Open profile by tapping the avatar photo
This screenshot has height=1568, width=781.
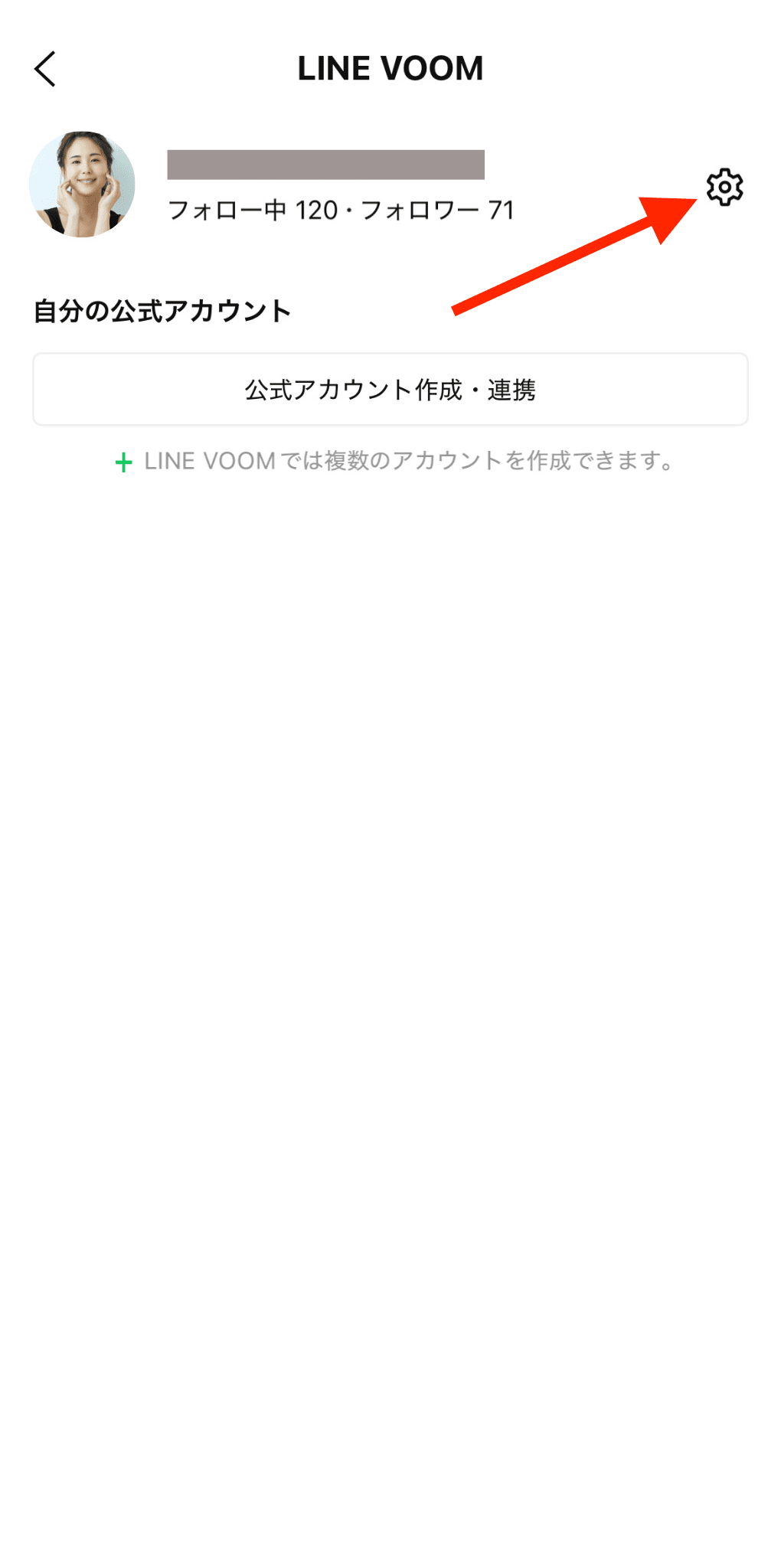click(x=83, y=185)
